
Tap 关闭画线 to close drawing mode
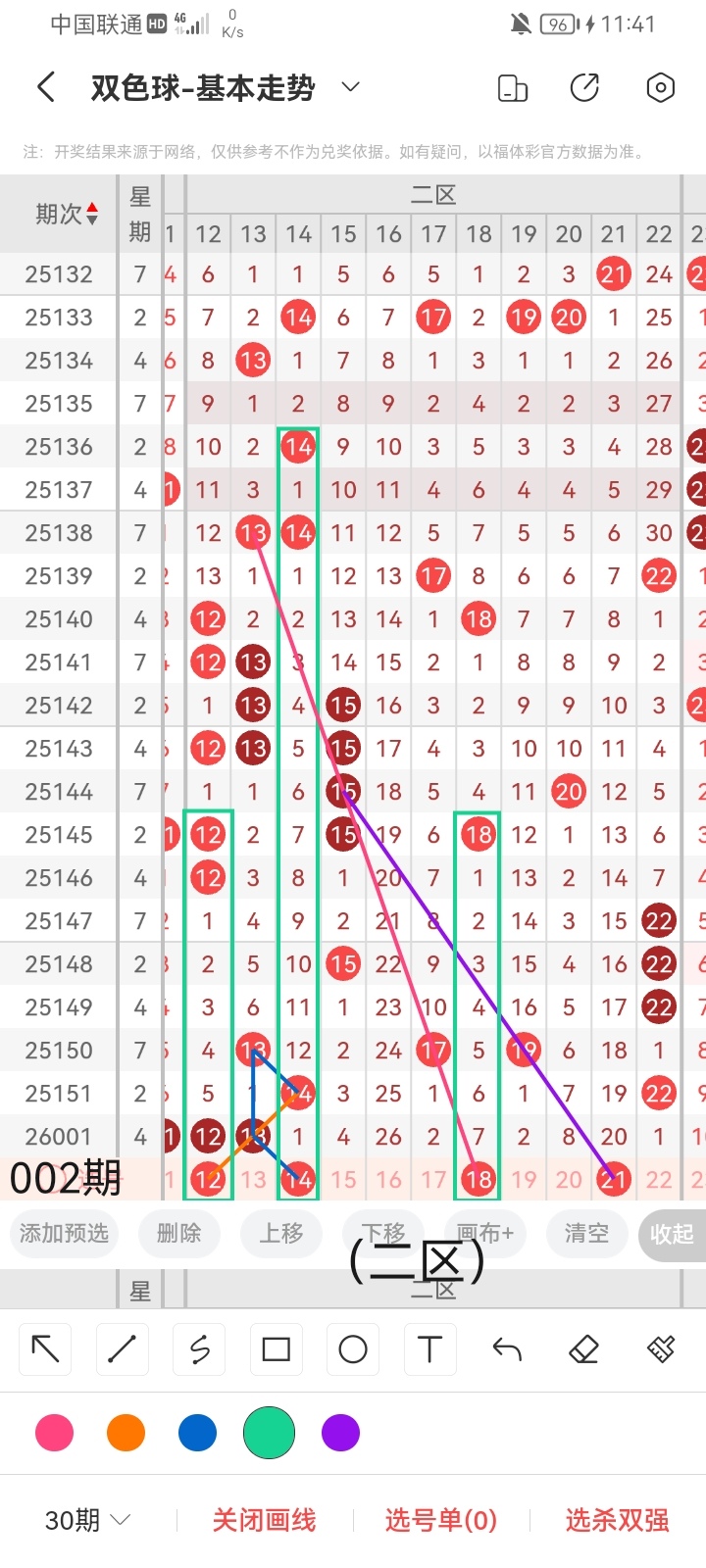pyautogui.click(x=264, y=1520)
